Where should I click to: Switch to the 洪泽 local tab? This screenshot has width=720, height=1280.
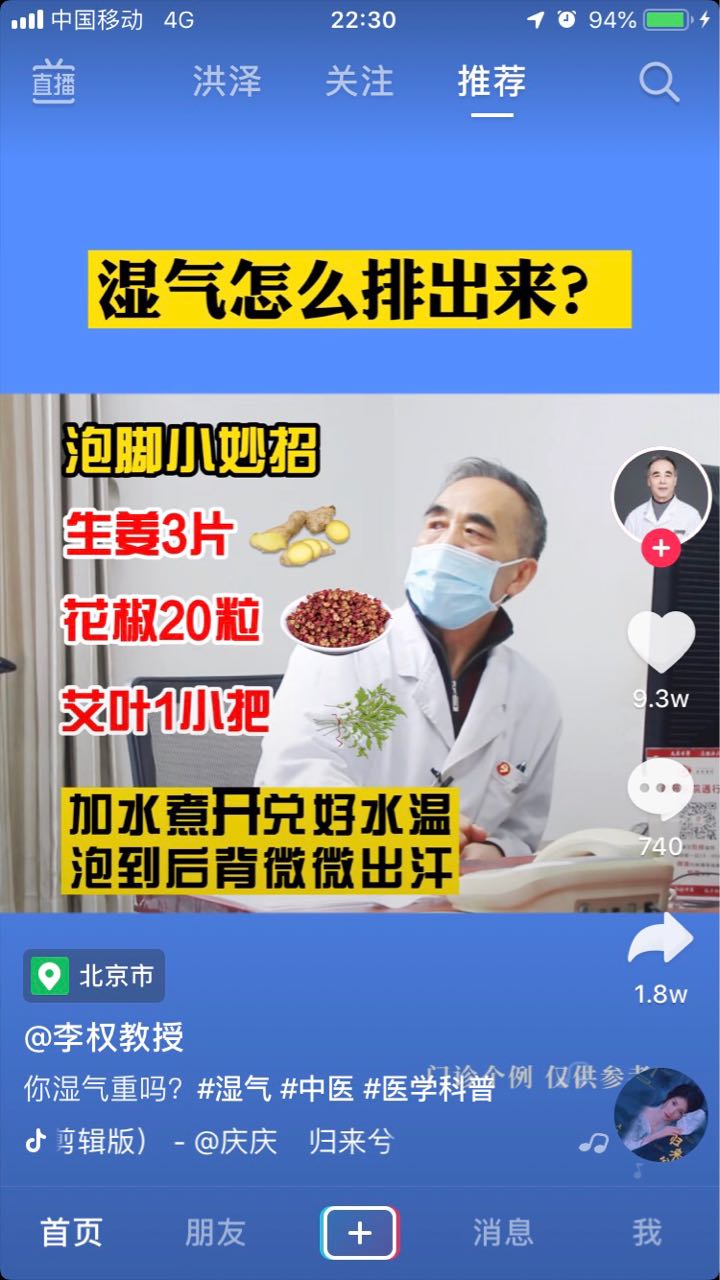226,82
